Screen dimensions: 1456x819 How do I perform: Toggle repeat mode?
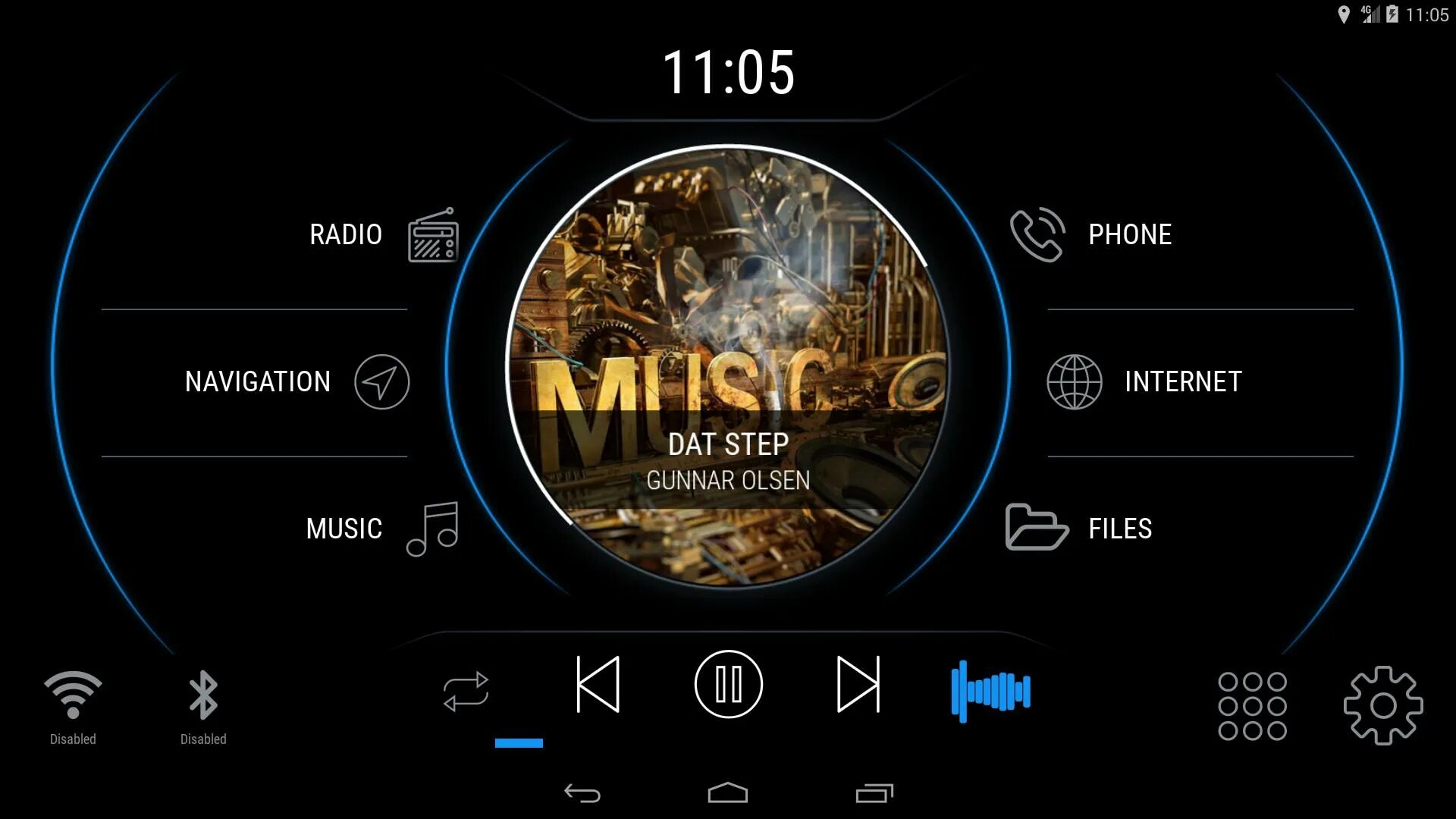click(x=466, y=691)
